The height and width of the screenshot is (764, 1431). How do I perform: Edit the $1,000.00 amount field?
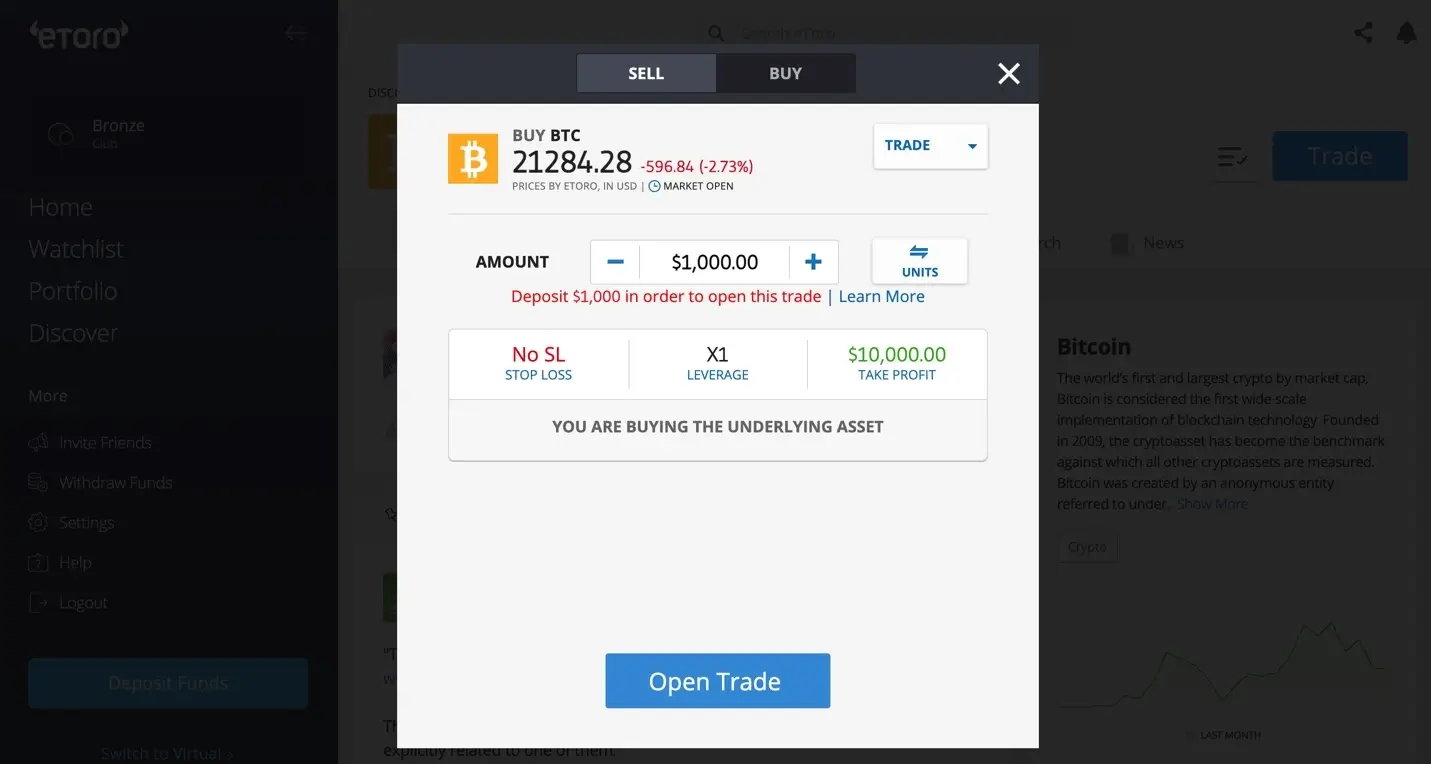coord(714,262)
